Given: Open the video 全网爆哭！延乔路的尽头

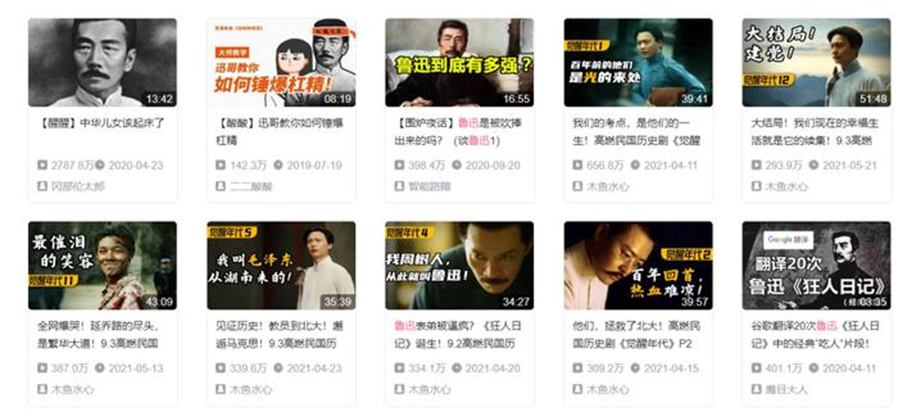Looking at the screenshot, I should coord(102,265).
